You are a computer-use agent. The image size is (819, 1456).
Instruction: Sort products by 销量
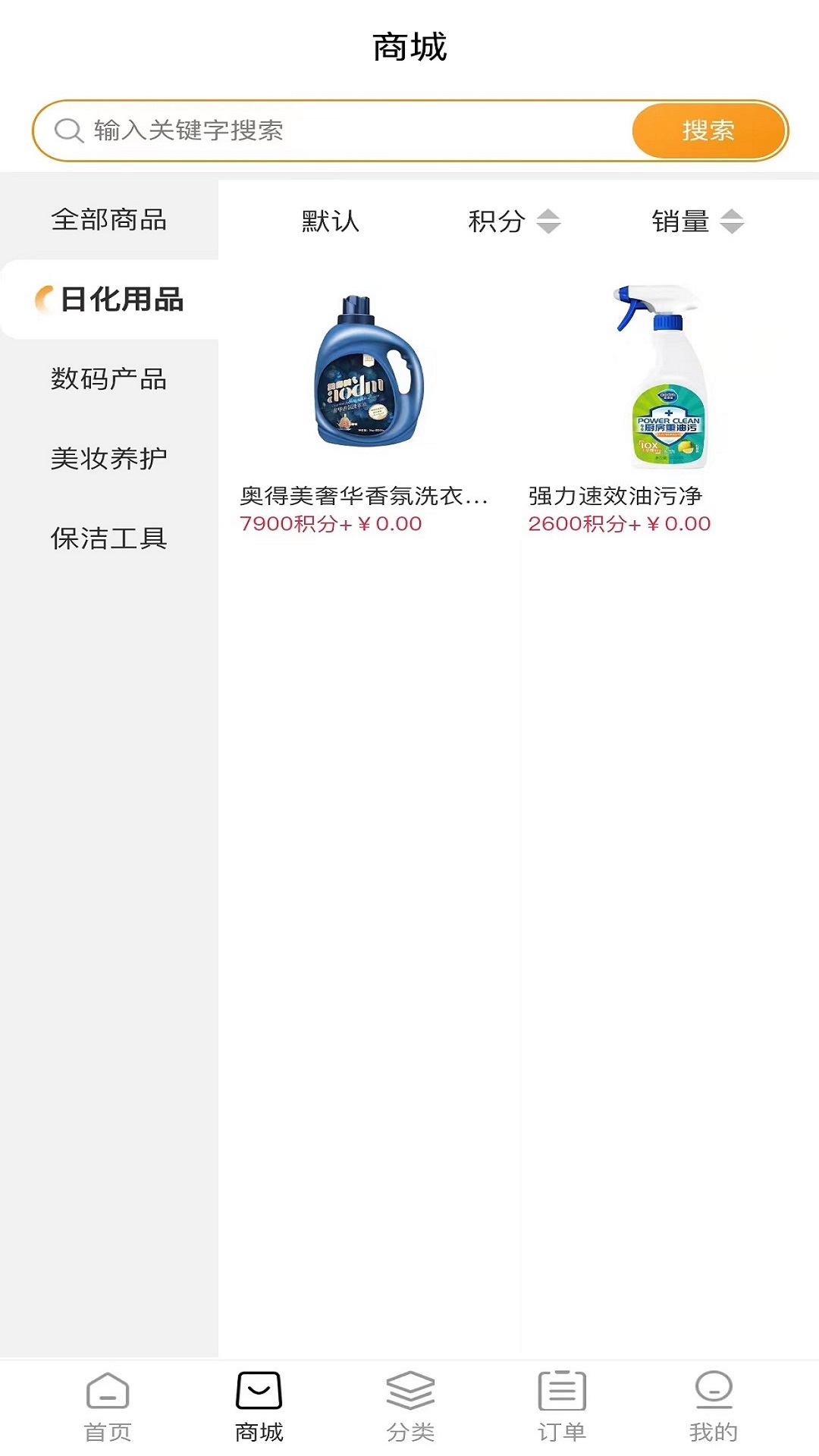coord(697,221)
